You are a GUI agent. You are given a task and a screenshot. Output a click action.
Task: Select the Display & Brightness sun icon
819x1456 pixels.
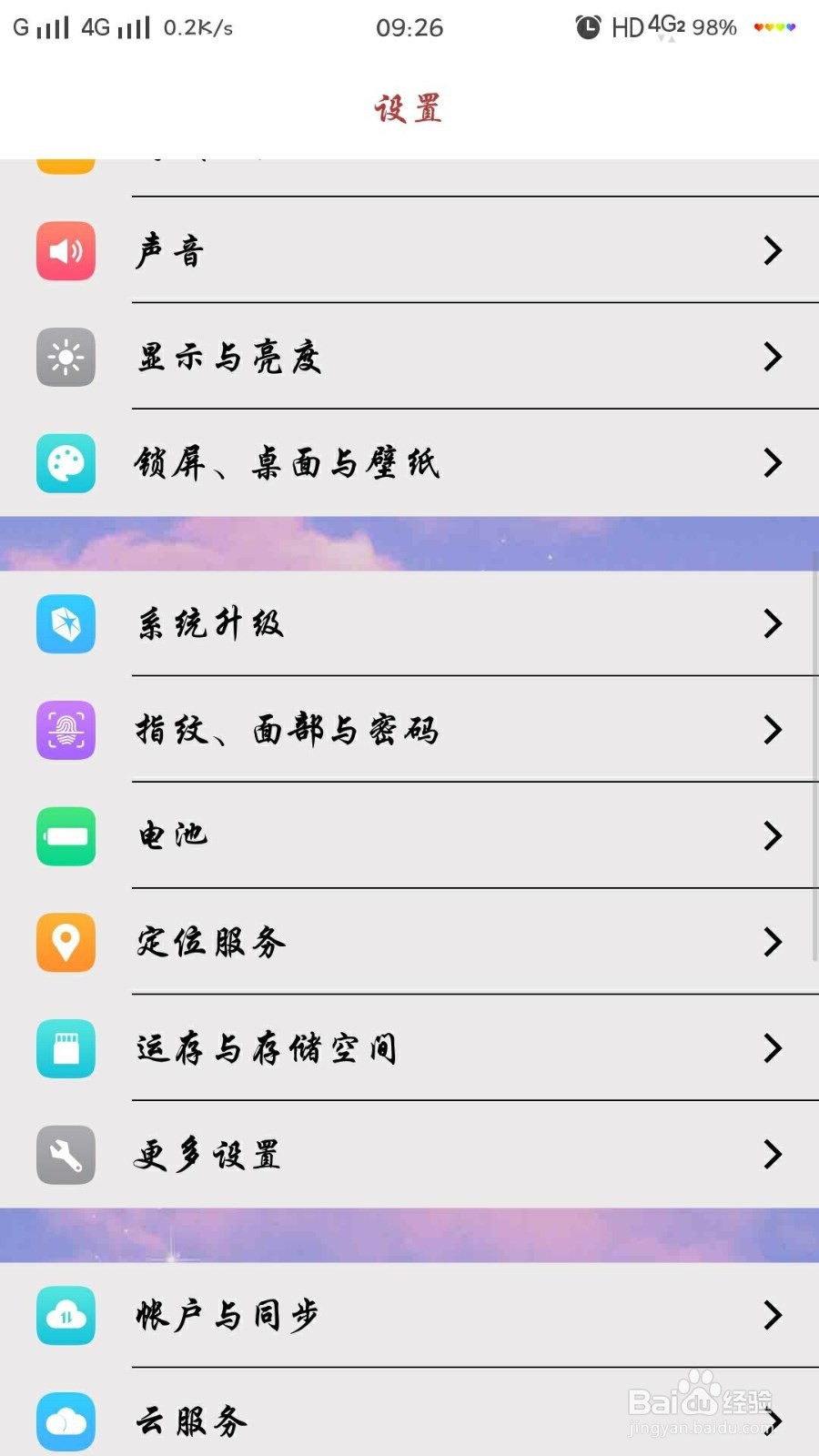click(x=65, y=358)
